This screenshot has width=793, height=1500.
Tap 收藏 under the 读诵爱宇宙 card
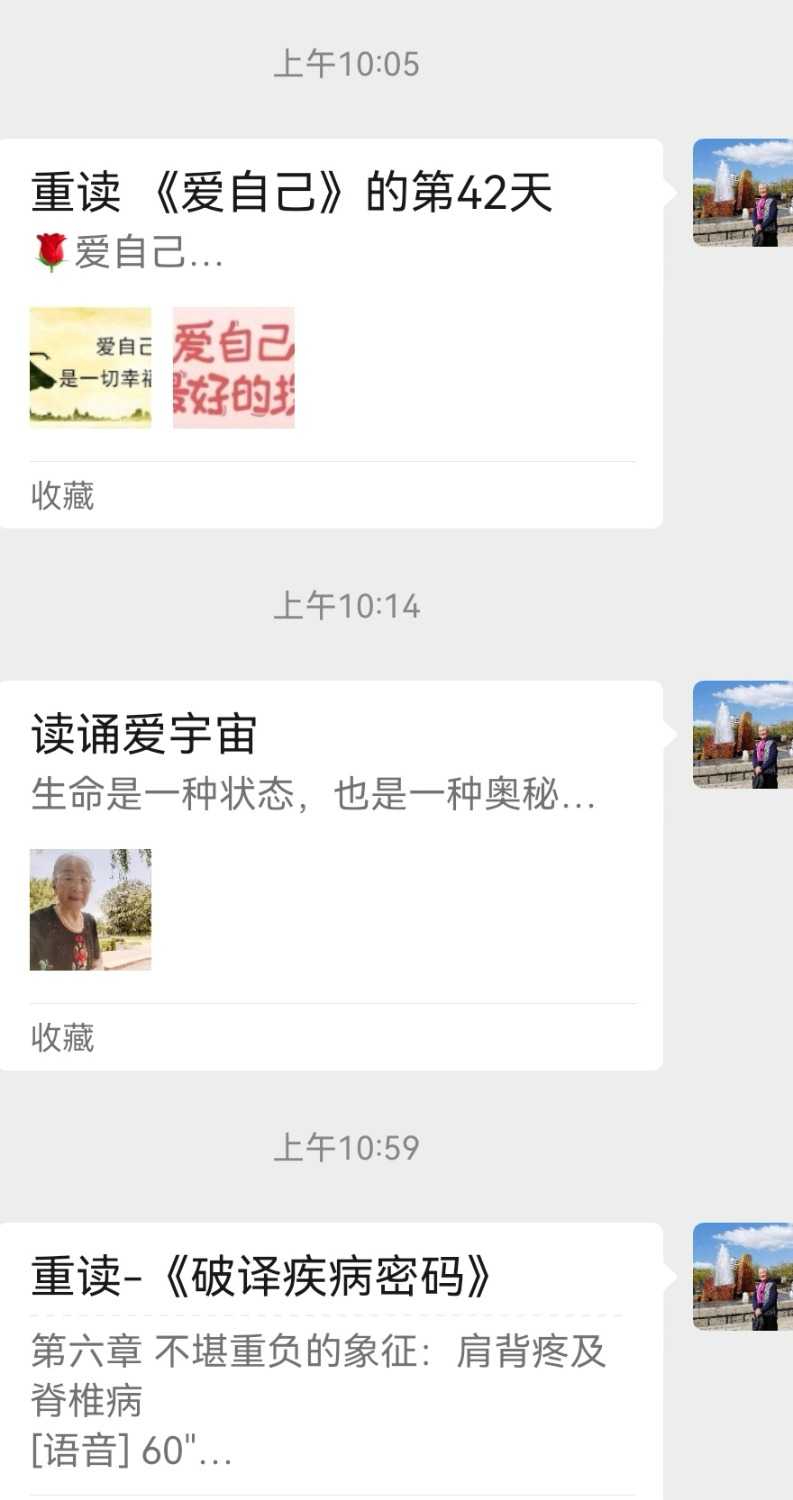point(62,1038)
